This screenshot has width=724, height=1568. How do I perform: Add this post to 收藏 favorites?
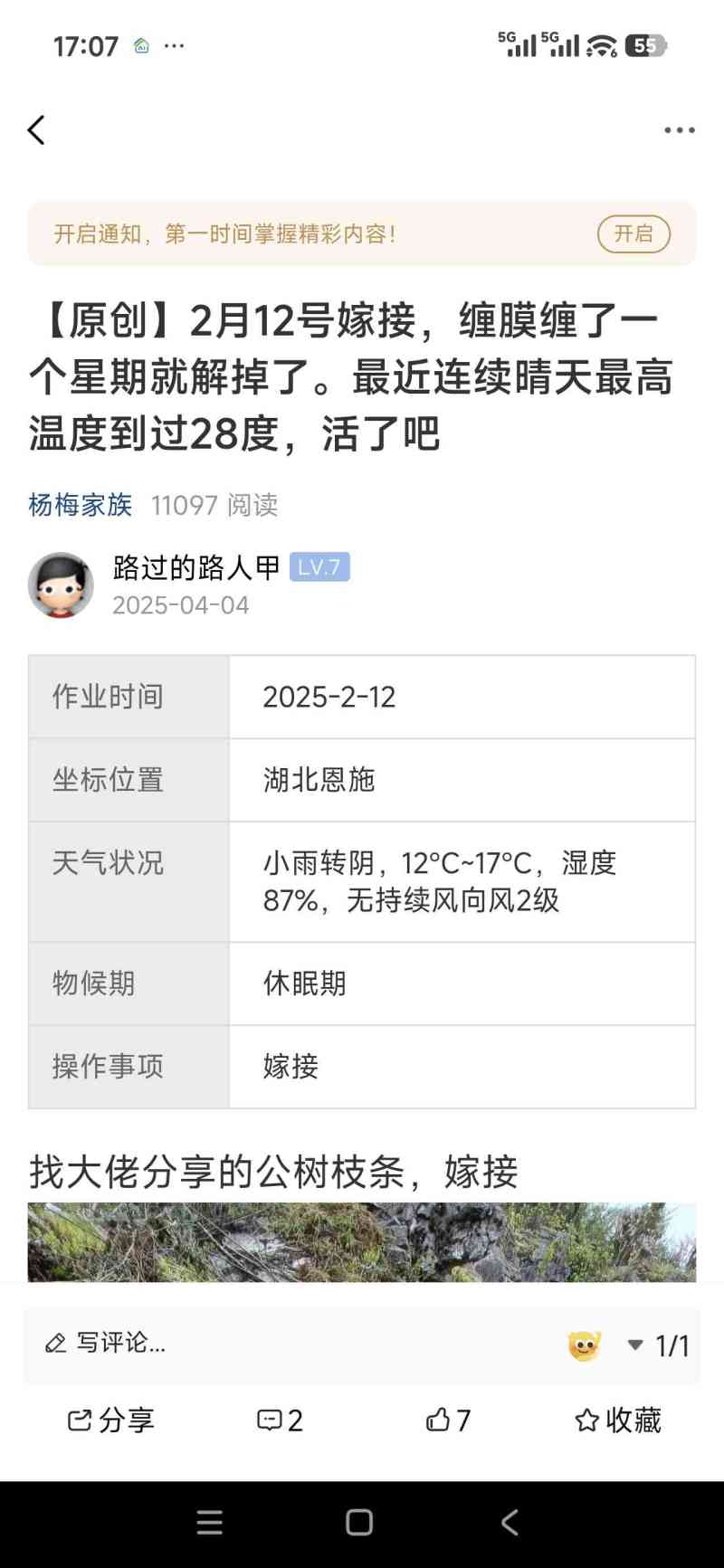[x=617, y=1421]
